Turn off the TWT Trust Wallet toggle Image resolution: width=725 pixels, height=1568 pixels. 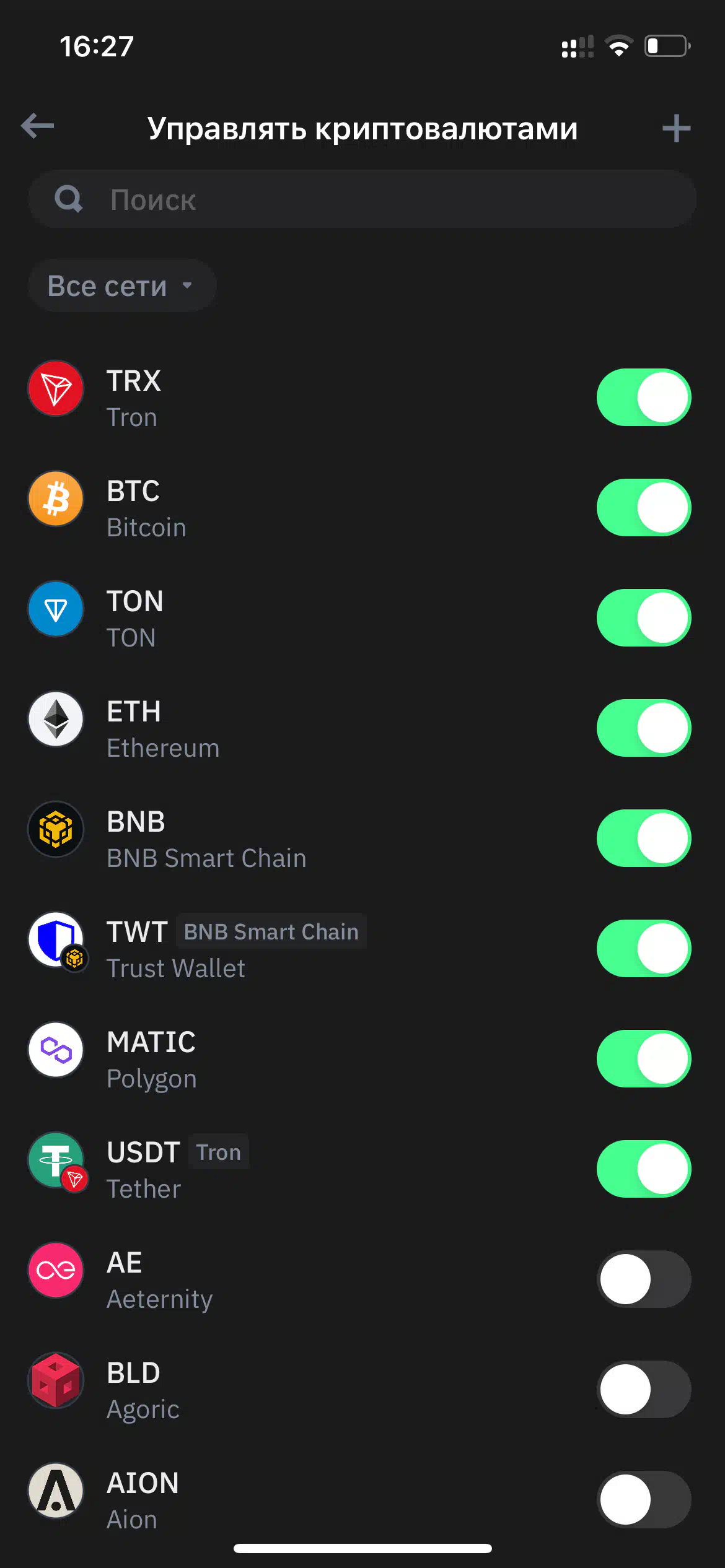point(644,949)
